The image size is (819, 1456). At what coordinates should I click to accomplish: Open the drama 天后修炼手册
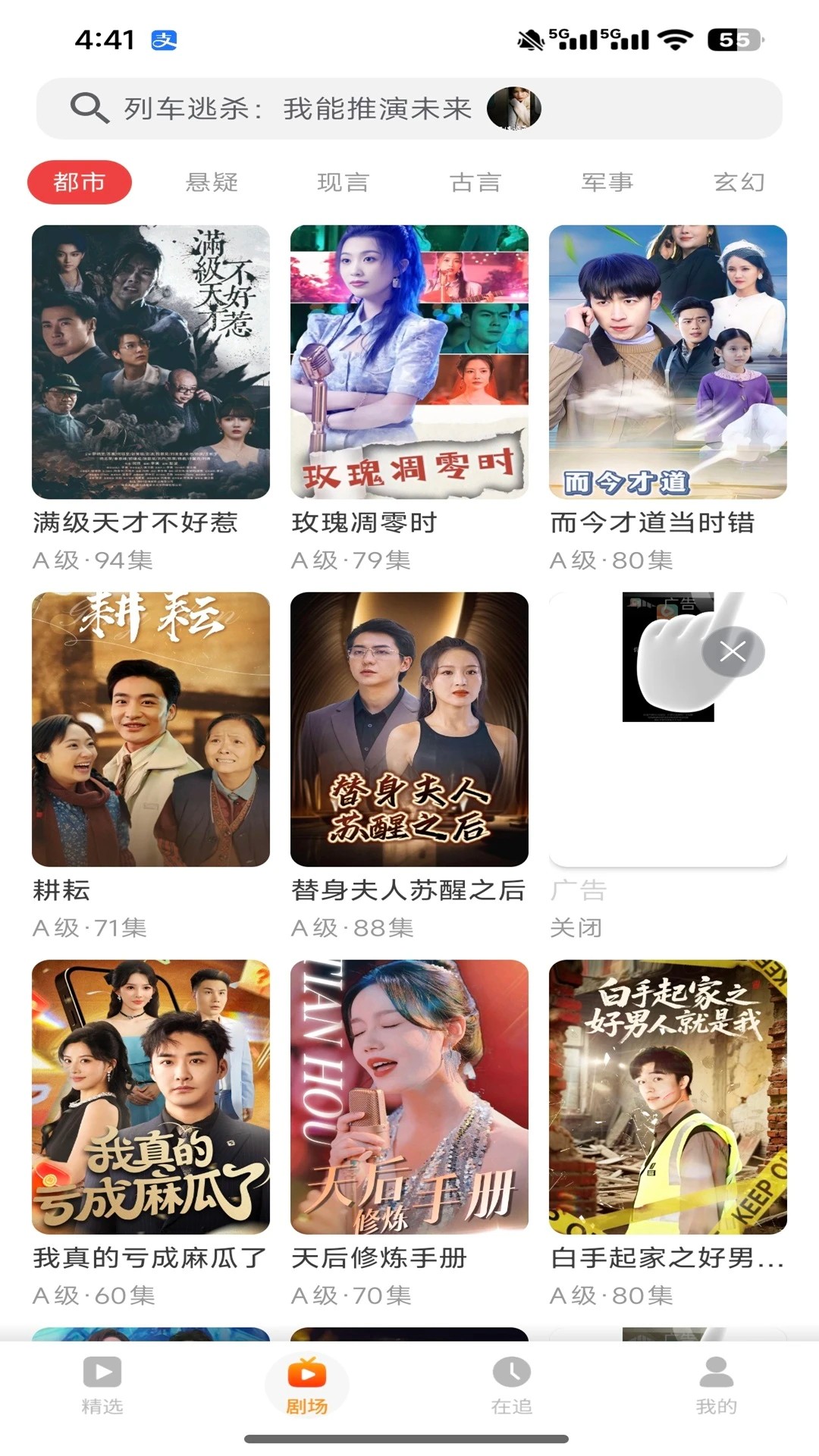pyautogui.click(x=409, y=1097)
